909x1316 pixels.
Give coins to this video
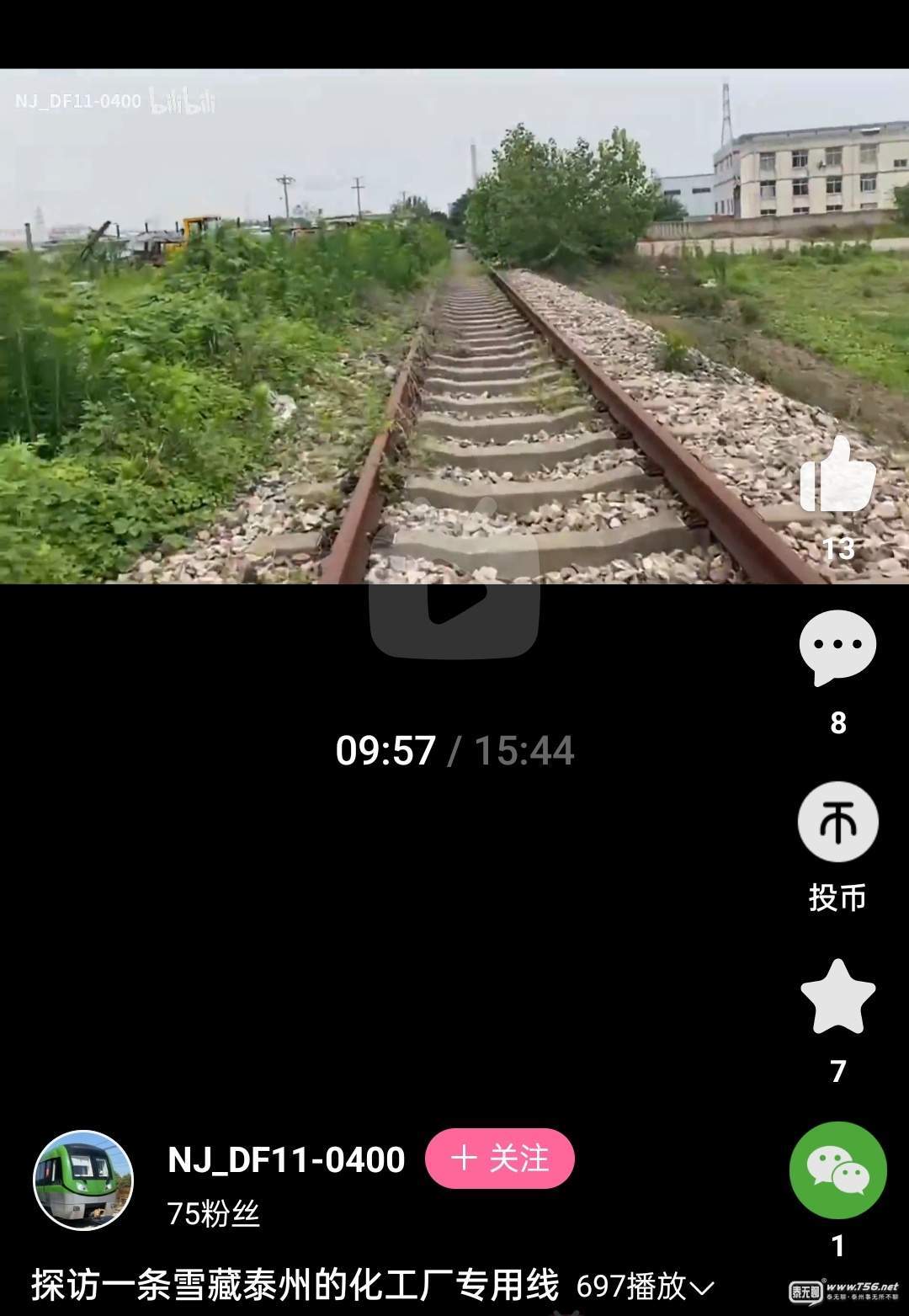(837, 823)
